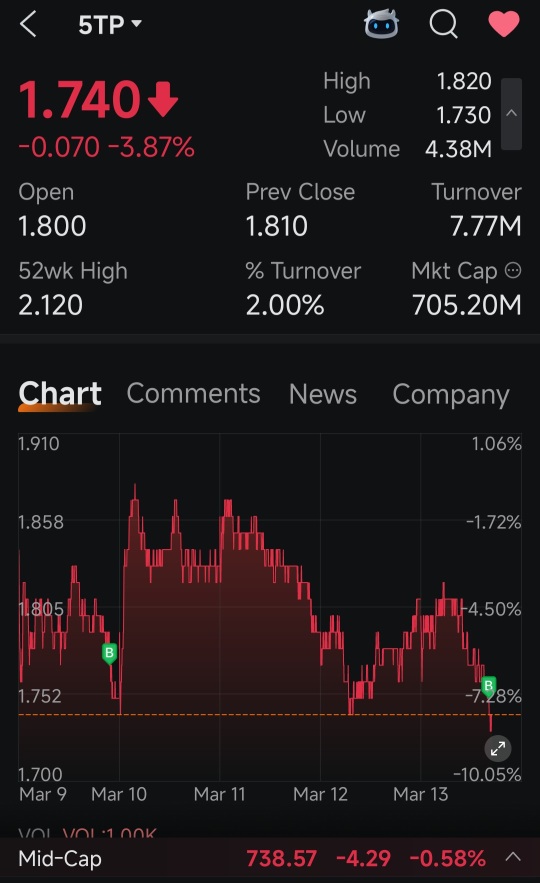
Task: Remove 5TP from favorites via heart
Action: 503,24
